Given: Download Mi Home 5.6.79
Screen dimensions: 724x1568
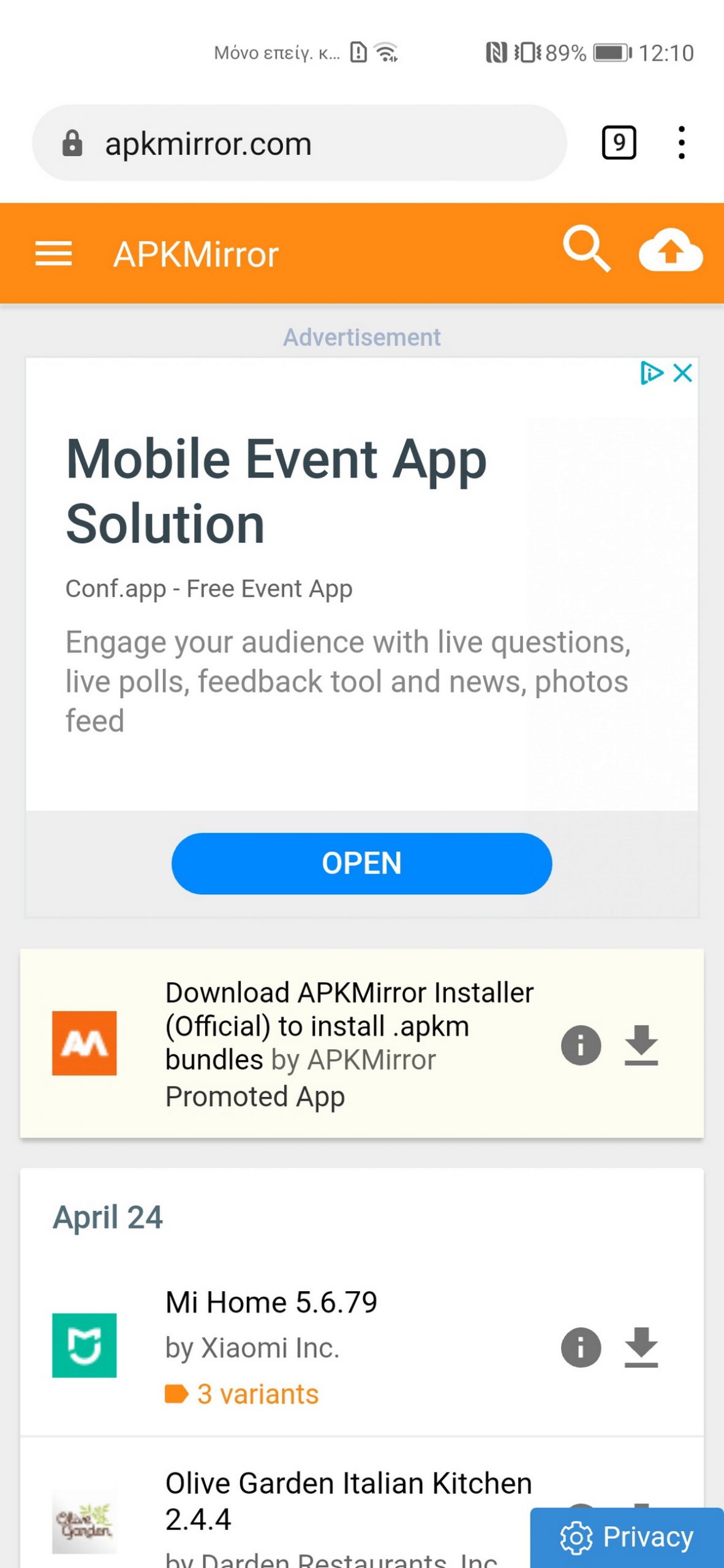Looking at the screenshot, I should click(x=641, y=1347).
